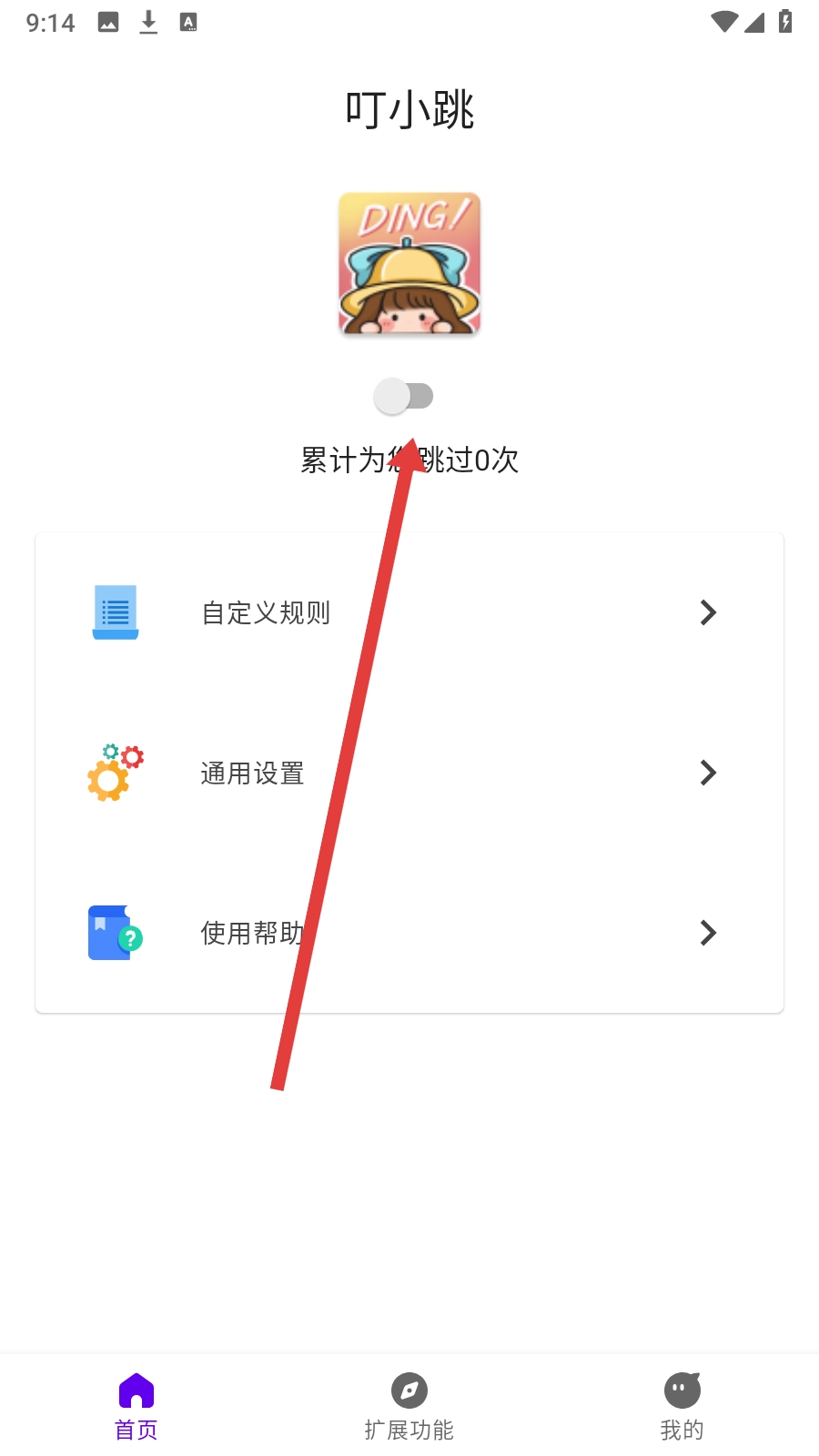Open 自定义规则 custom rules
Viewport: 819px width, 1456px height.
click(409, 612)
